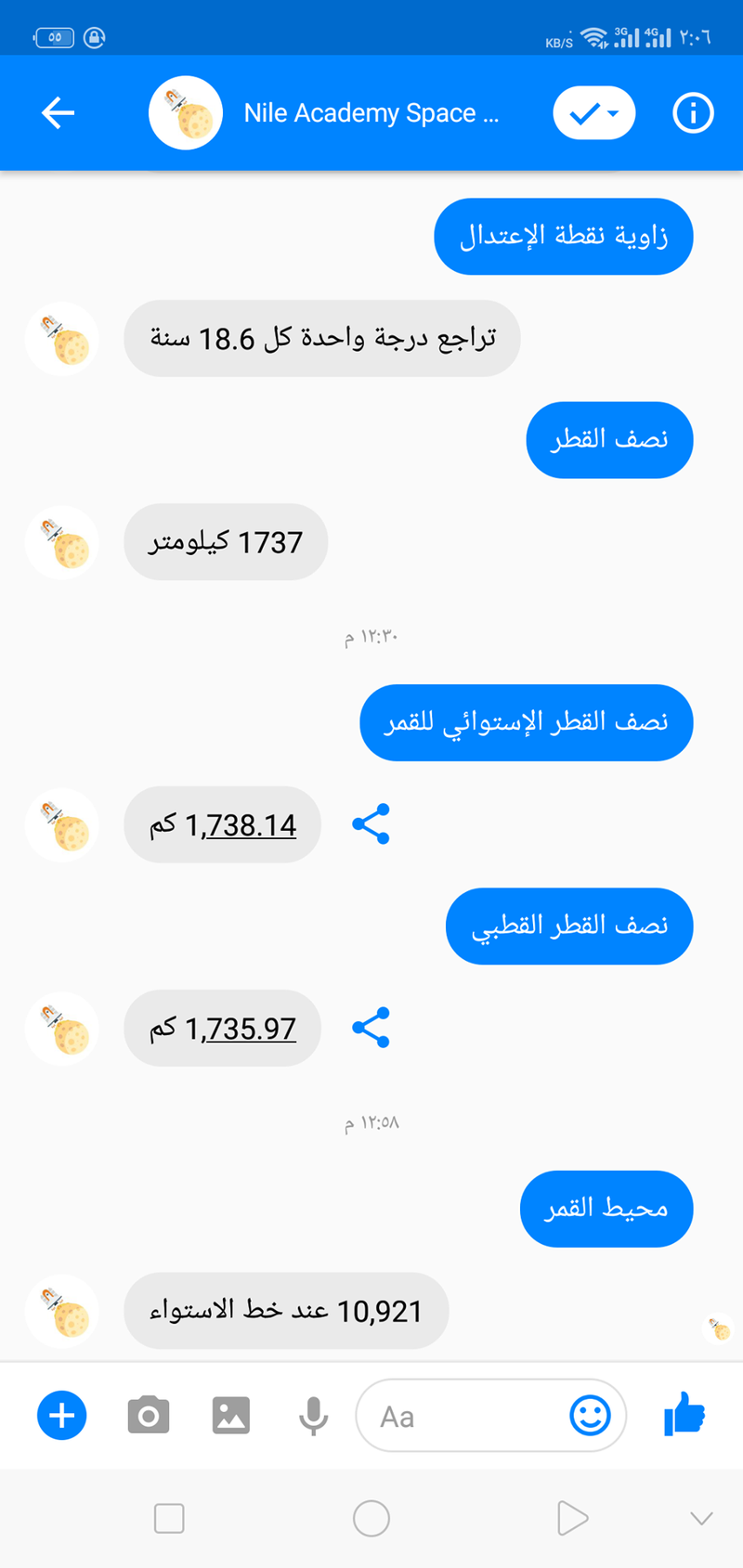Send a thumbs-up like
Image resolution: width=743 pixels, height=1568 pixels.
pos(684,1416)
